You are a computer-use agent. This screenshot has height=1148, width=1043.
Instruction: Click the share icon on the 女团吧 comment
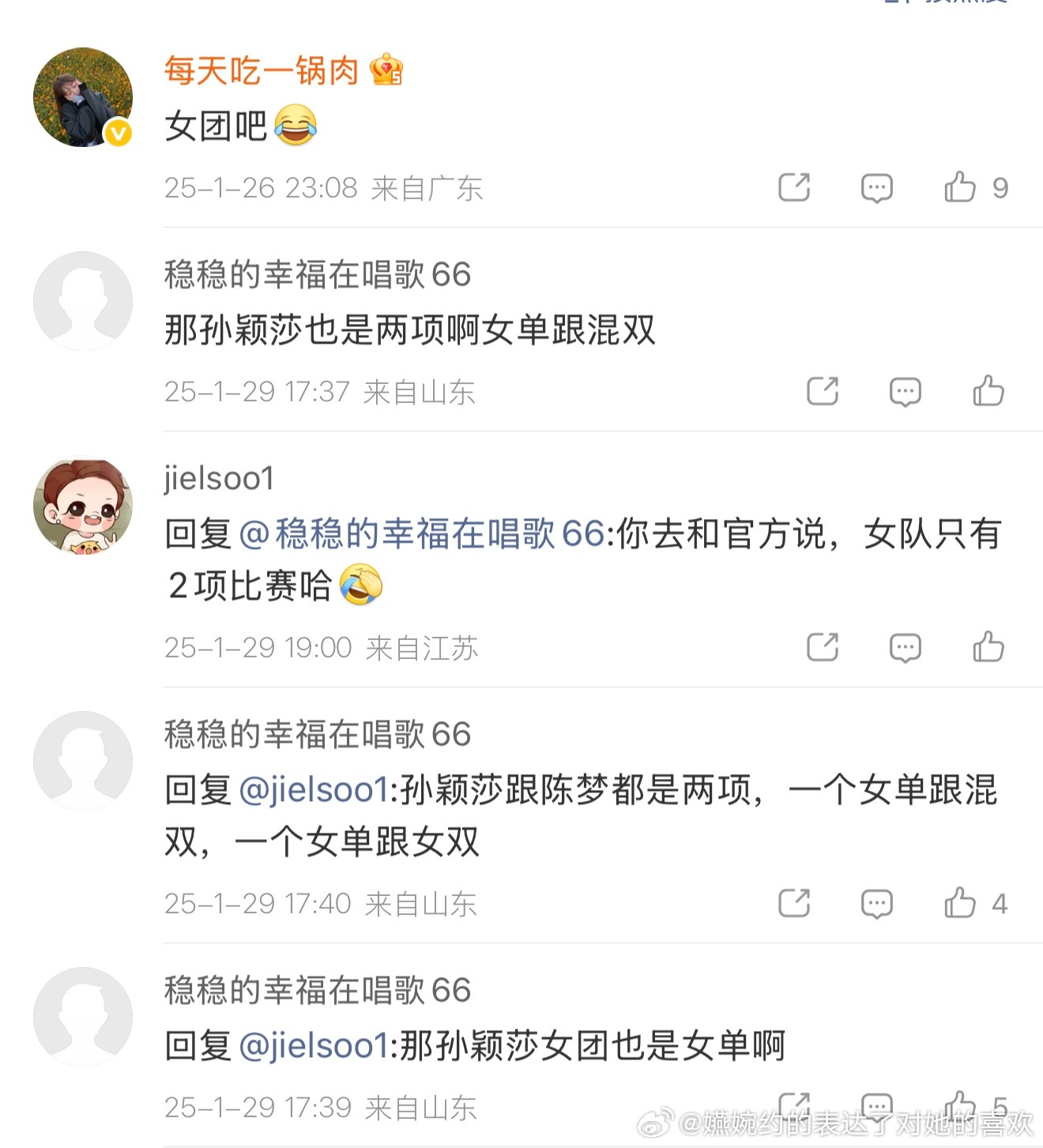796,187
